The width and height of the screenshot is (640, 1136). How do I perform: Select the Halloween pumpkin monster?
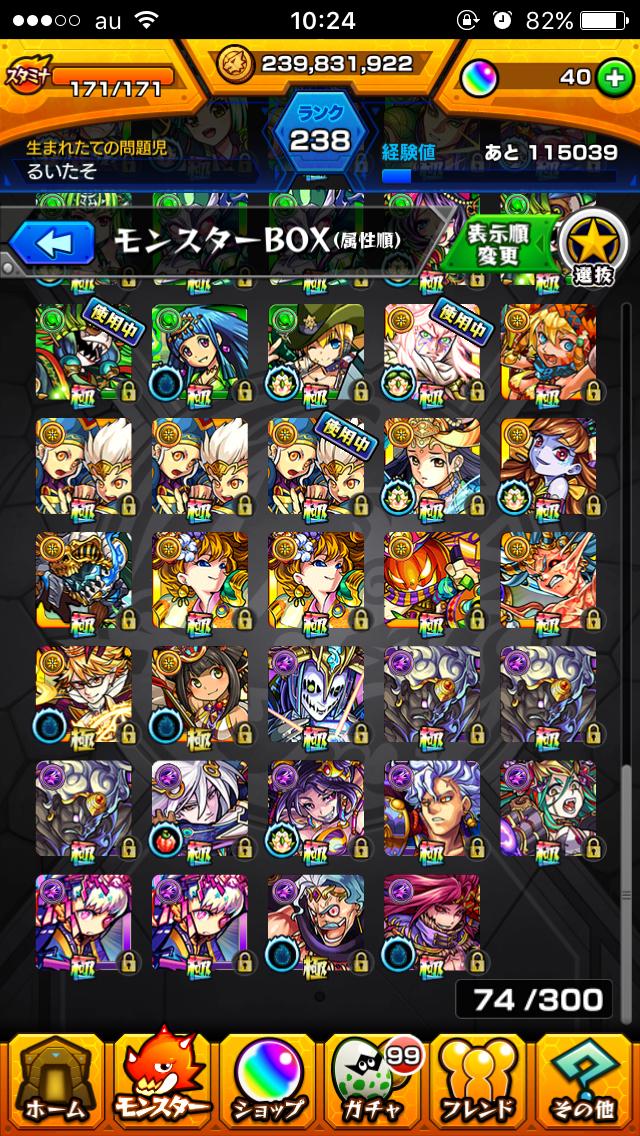click(431, 580)
